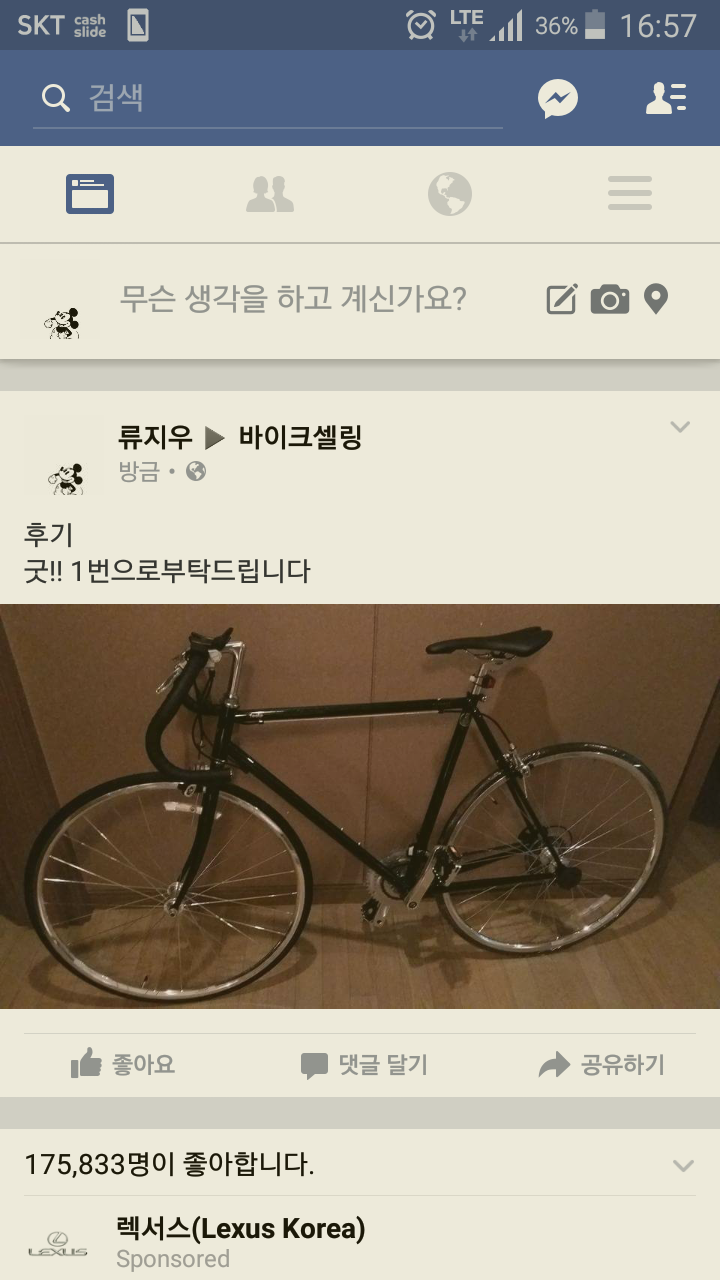Check in with the location pin icon
This screenshot has width=720, height=1280.
(x=656, y=299)
